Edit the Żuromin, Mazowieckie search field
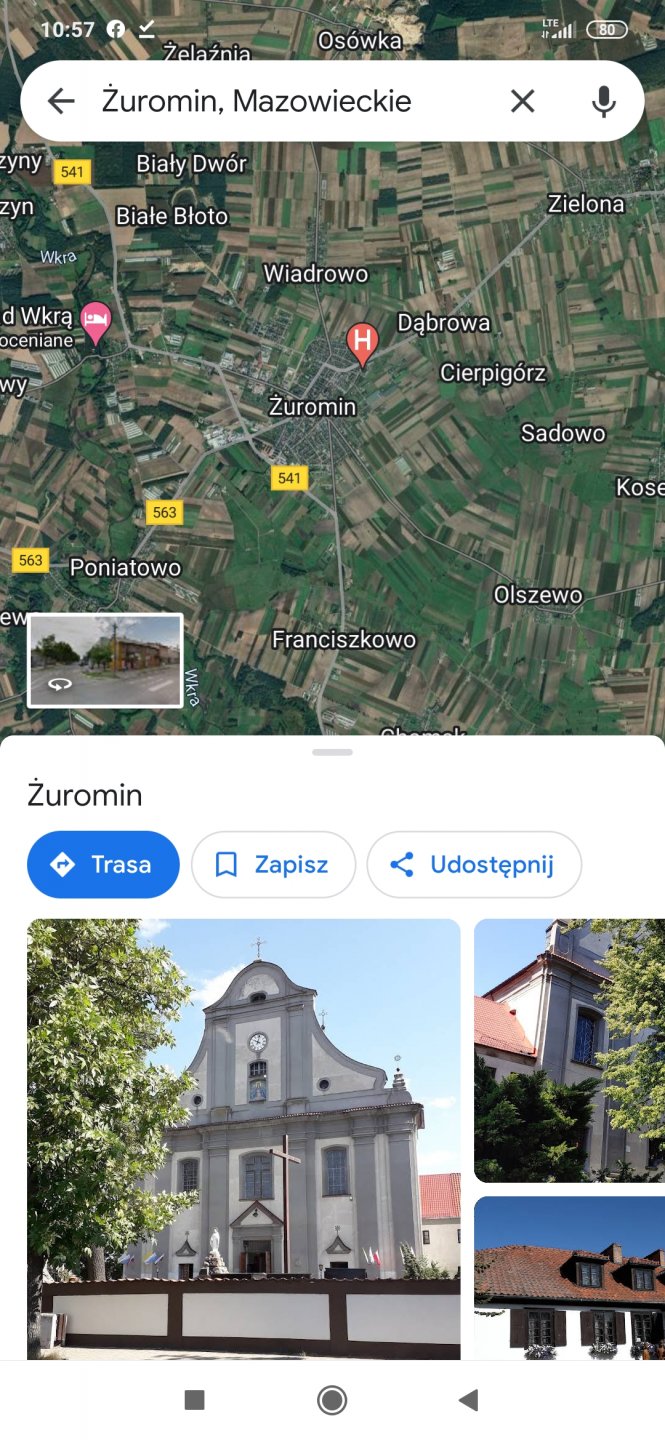 [x=290, y=101]
